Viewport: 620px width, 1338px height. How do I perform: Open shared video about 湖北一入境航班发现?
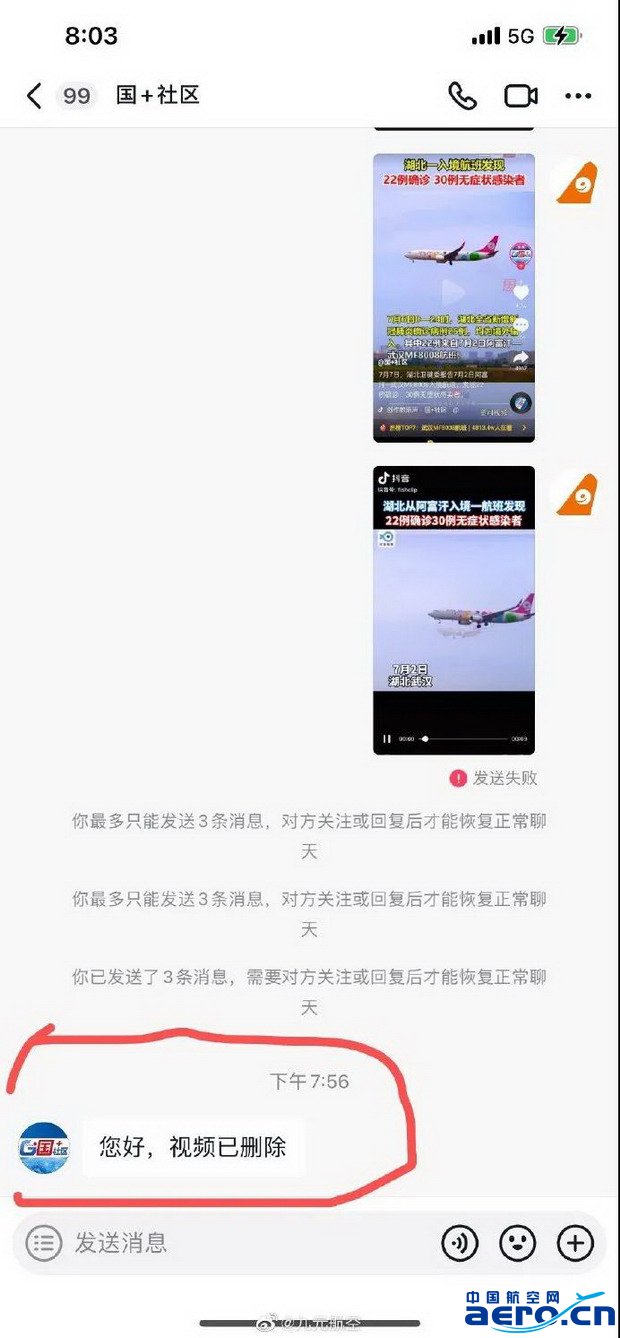[x=454, y=297]
